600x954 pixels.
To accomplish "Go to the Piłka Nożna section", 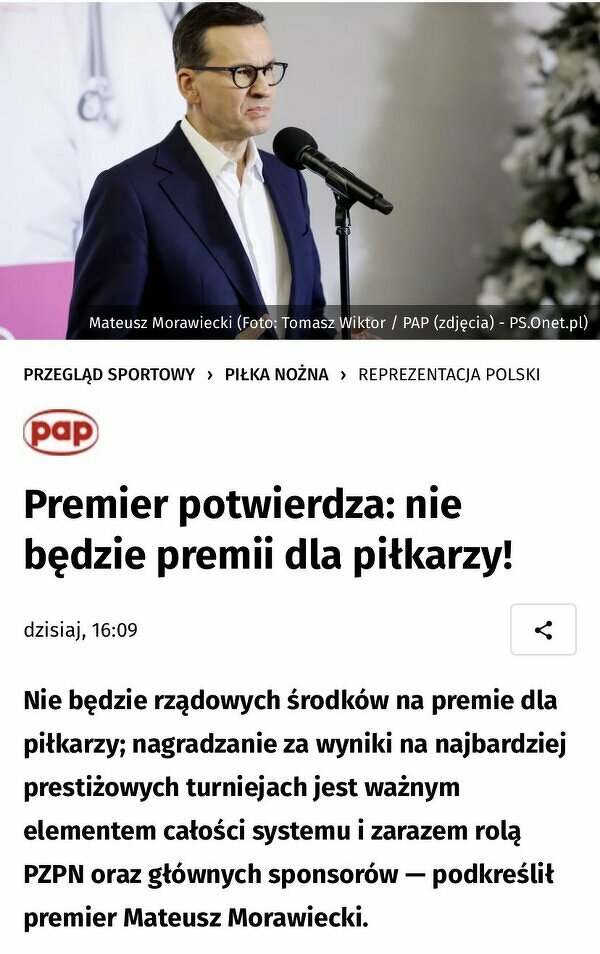I will [x=276, y=374].
